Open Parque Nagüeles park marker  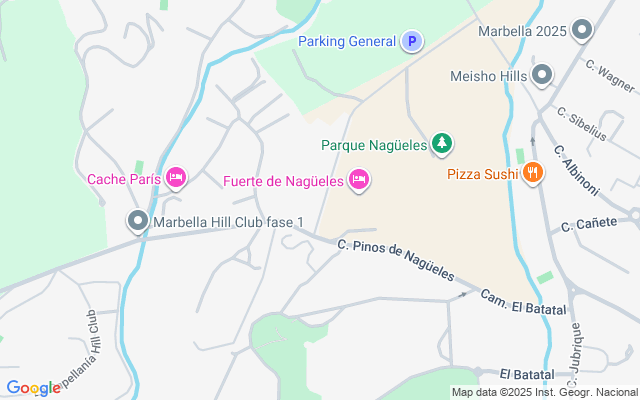pyautogui.click(x=442, y=144)
